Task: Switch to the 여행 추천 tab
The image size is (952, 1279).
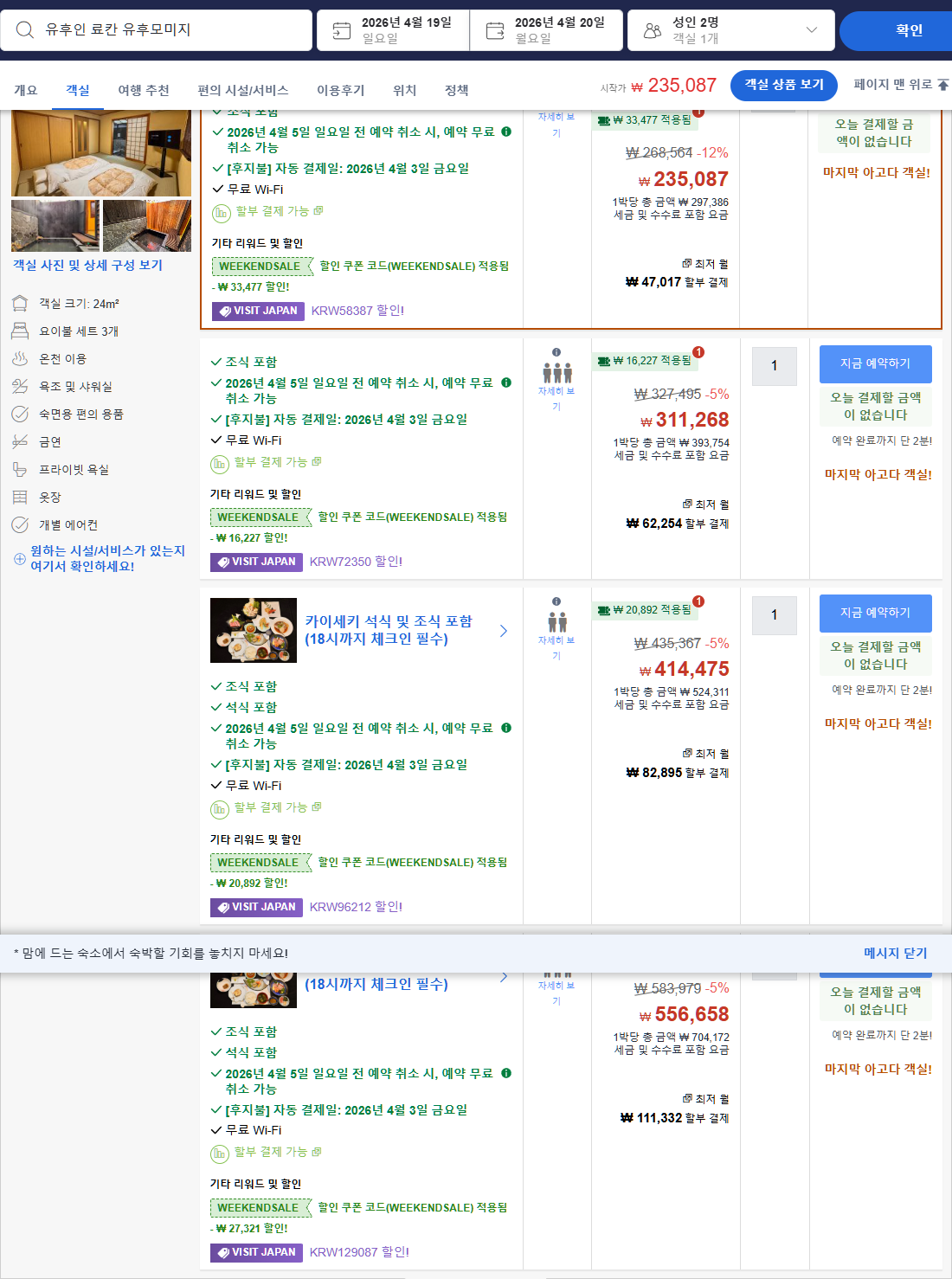Action: click(x=144, y=90)
